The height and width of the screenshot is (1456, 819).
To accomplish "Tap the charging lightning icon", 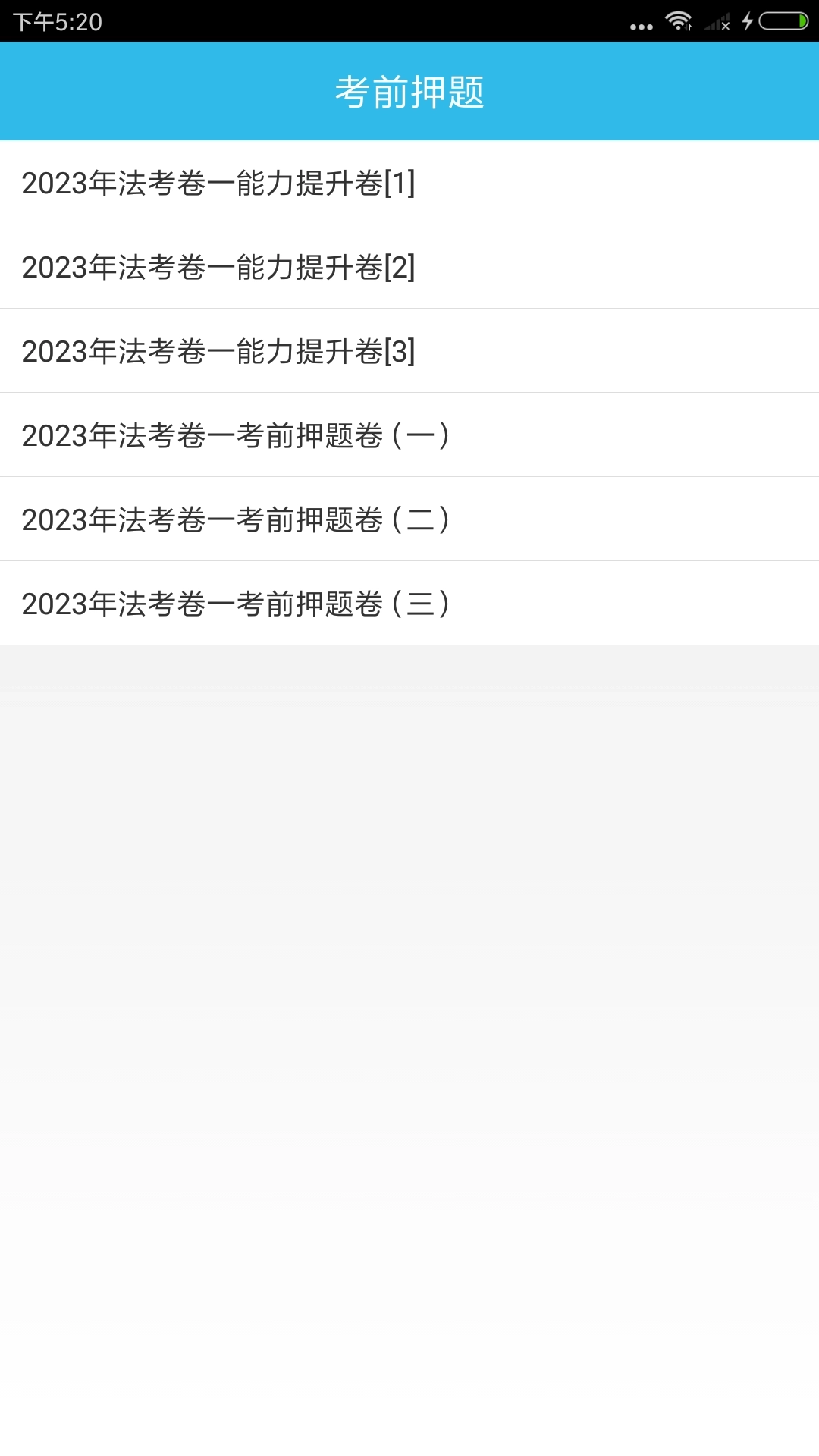I will [746, 20].
